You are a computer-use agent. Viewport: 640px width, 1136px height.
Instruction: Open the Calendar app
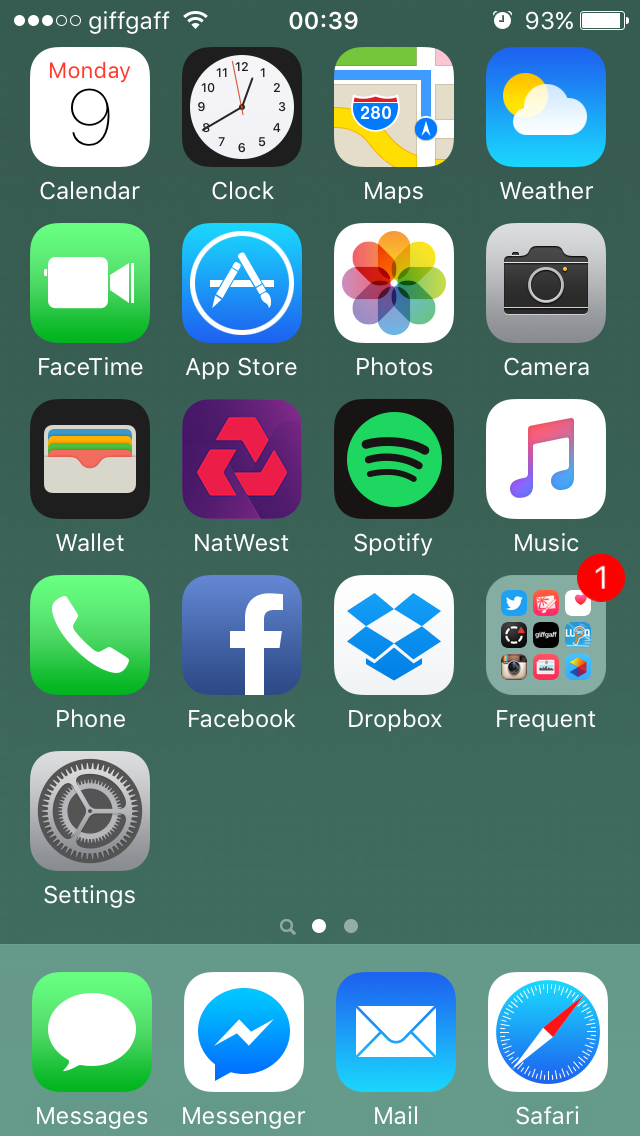[90, 107]
